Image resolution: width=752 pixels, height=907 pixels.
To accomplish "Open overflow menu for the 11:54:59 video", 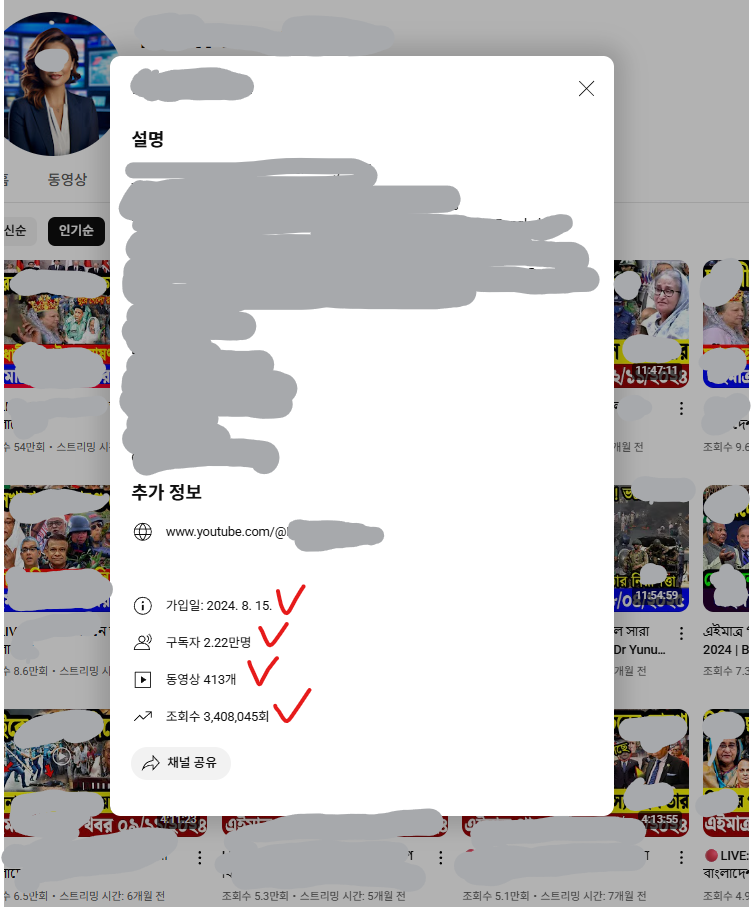I will [681, 633].
